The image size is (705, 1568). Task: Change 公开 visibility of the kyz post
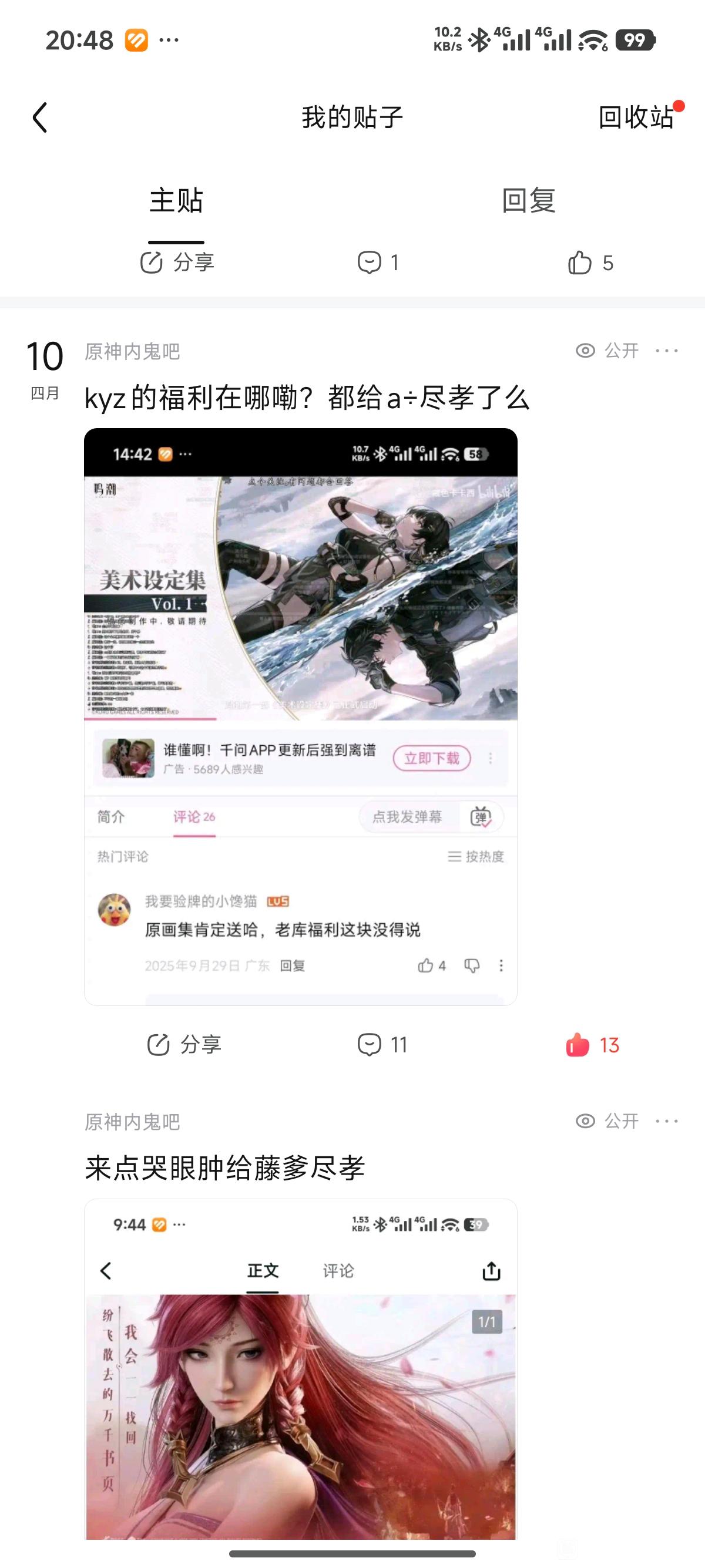pyautogui.click(x=607, y=351)
